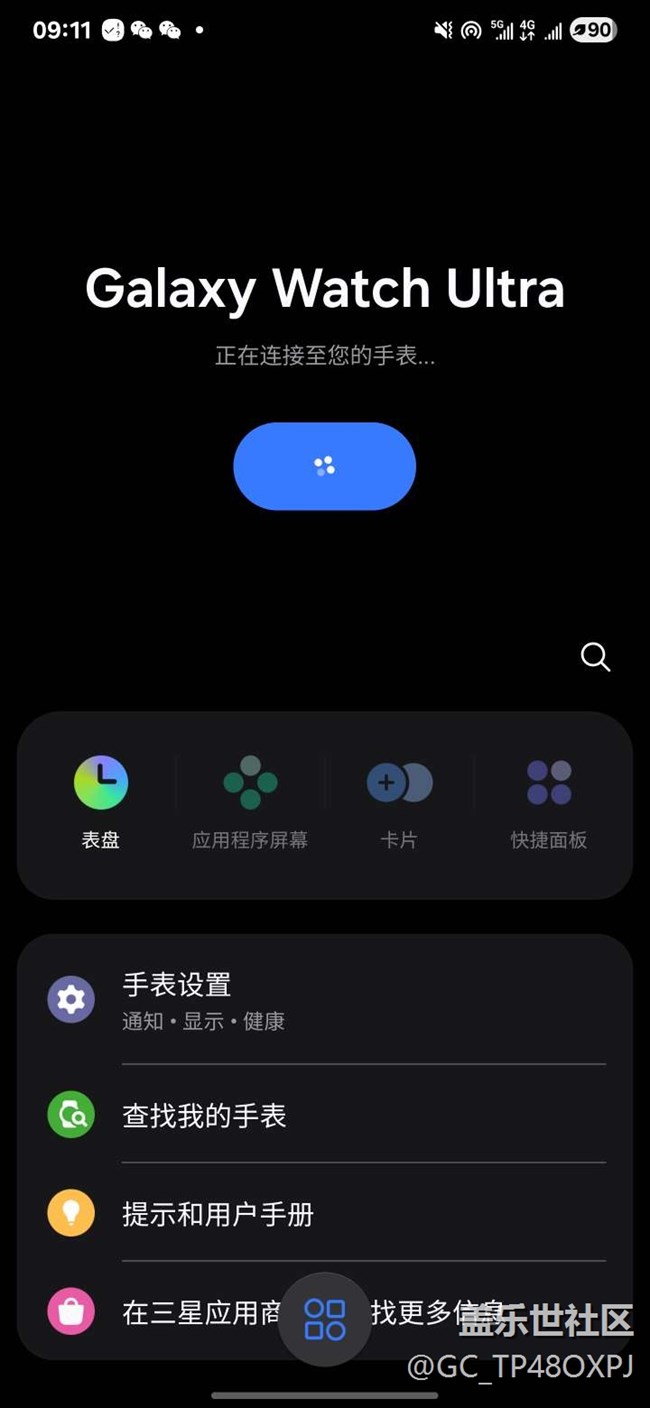The width and height of the screenshot is (650, 1408).
Task: Tap the search magnifier icon
Action: [595, 657]
